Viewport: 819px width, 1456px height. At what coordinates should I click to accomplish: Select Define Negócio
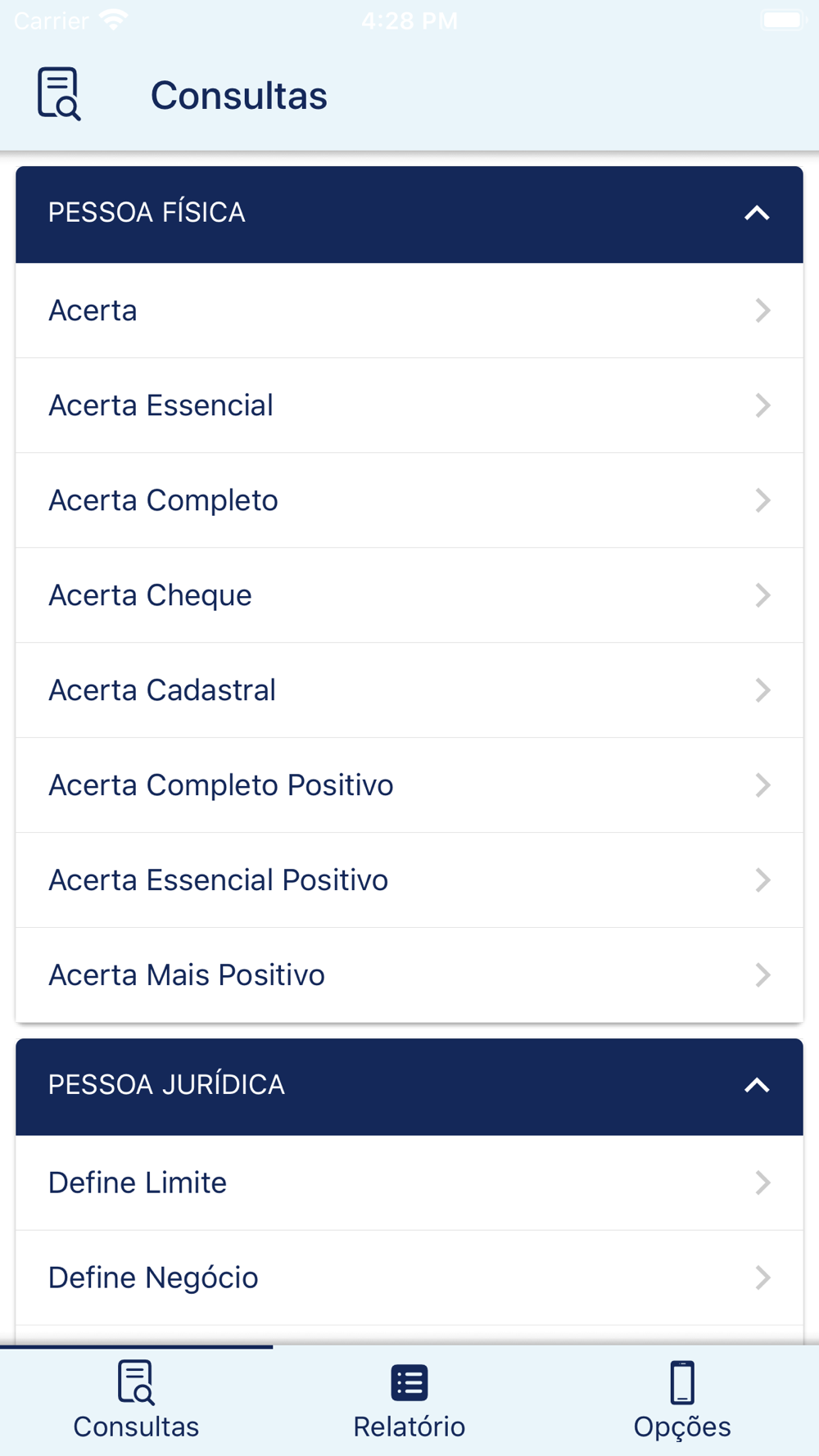pos(409,1277)
